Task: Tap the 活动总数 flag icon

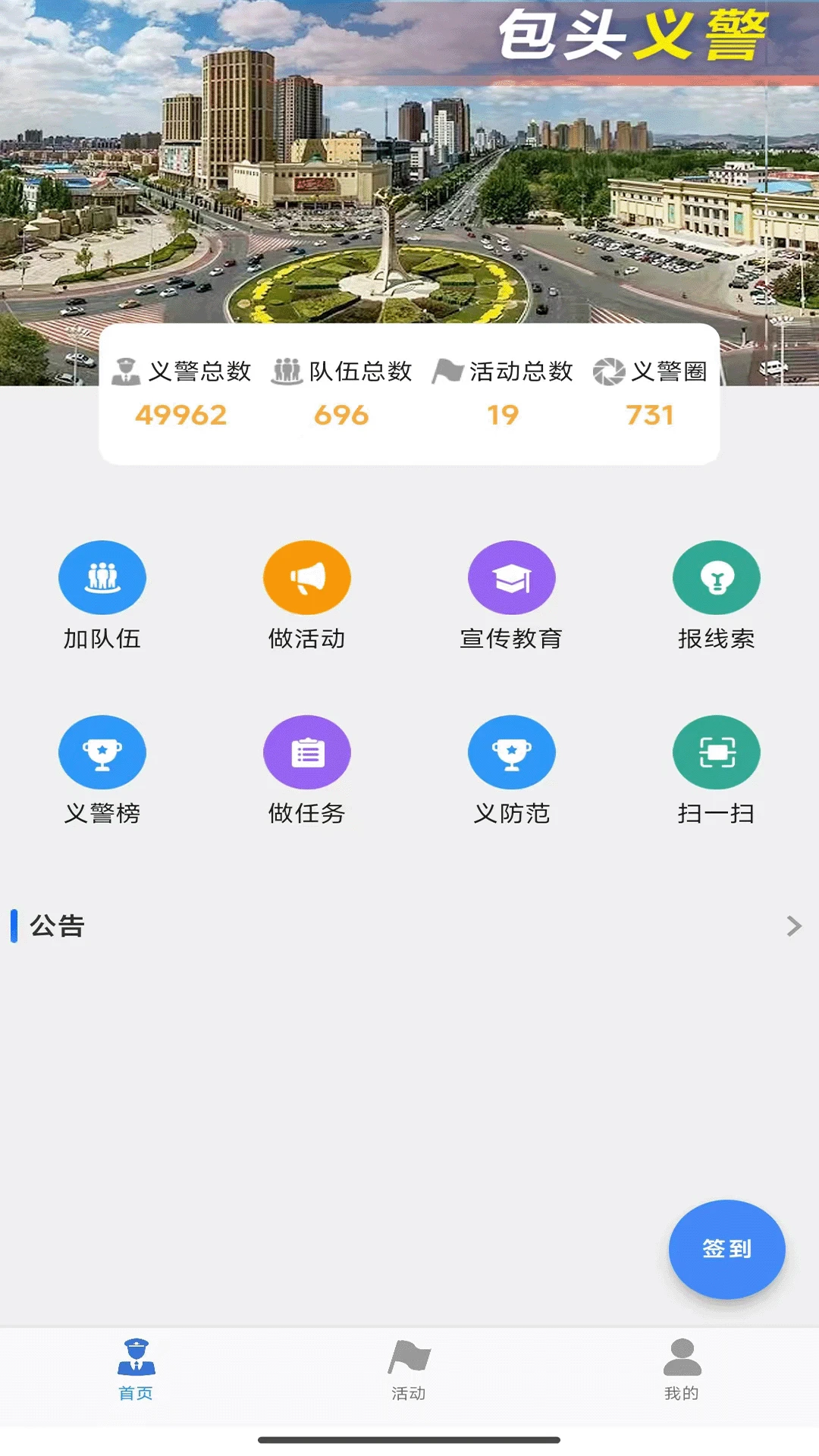Action: [x=449, y=372]
